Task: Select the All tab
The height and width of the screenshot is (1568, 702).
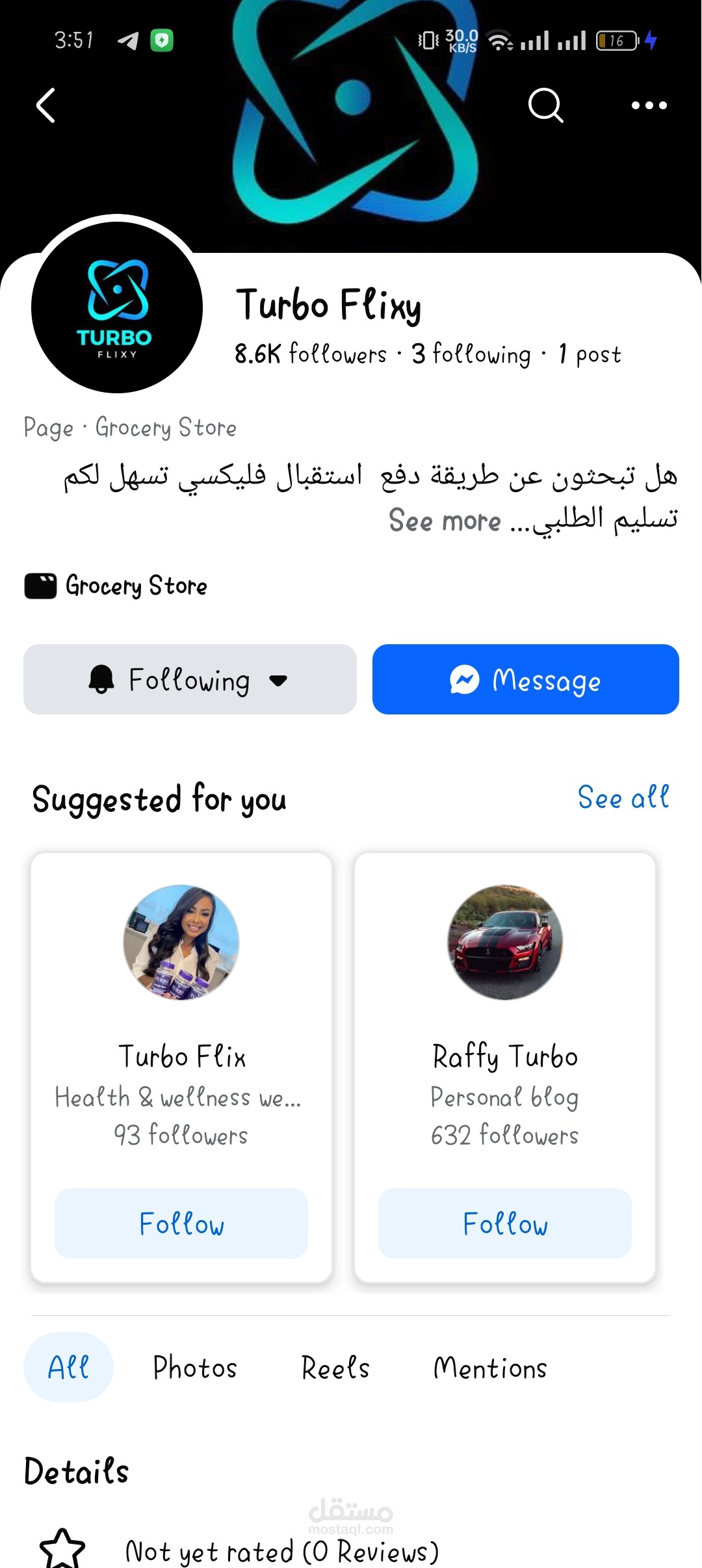Action: coord(68,1367)
